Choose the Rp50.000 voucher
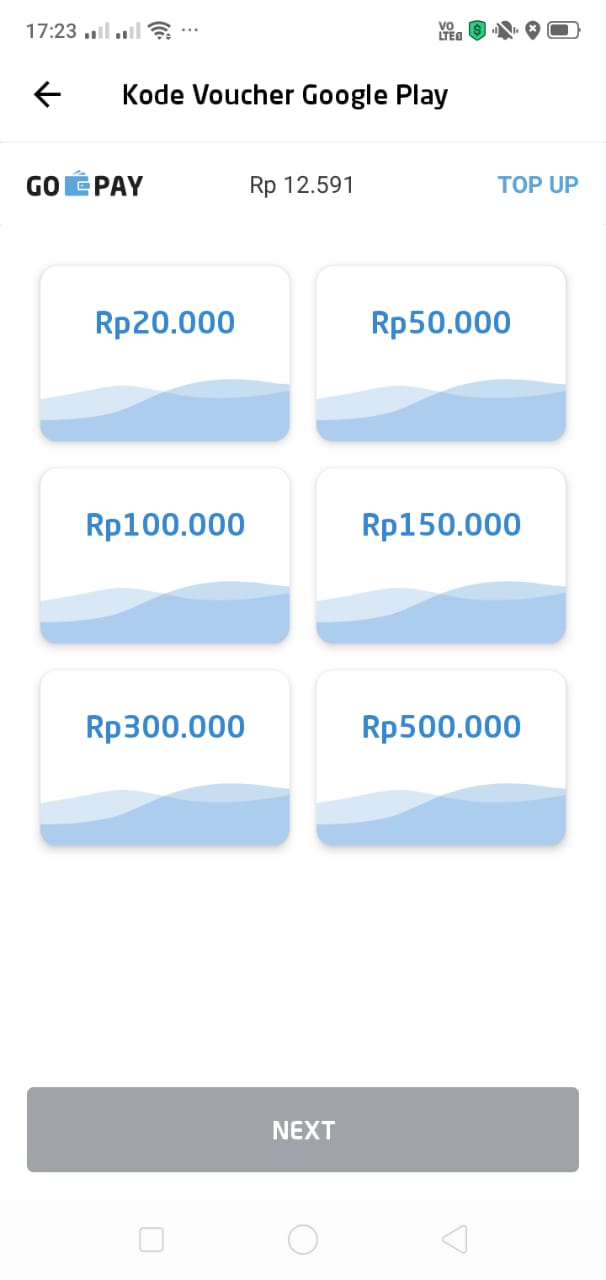 [441, 353]
